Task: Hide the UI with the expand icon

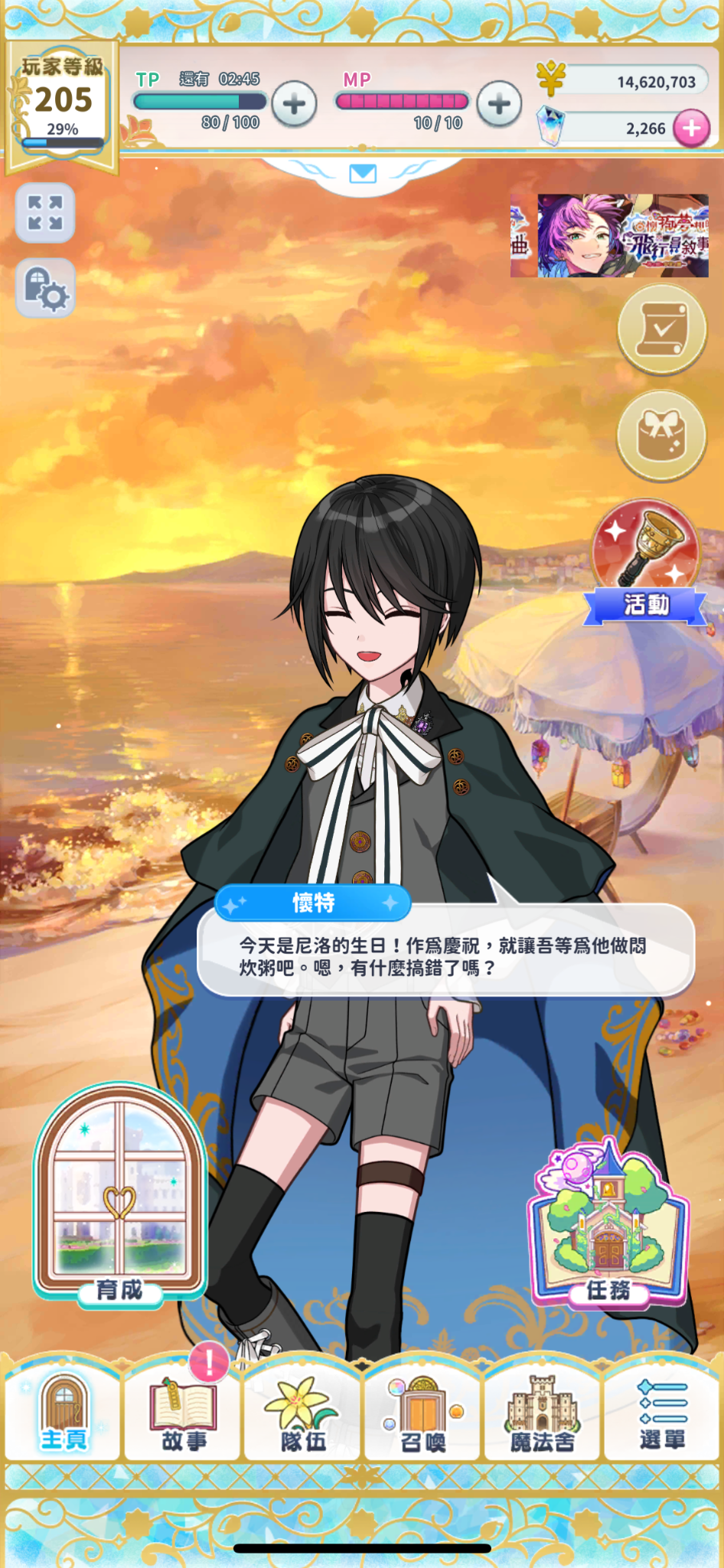Action: click(x=45, y=213)
